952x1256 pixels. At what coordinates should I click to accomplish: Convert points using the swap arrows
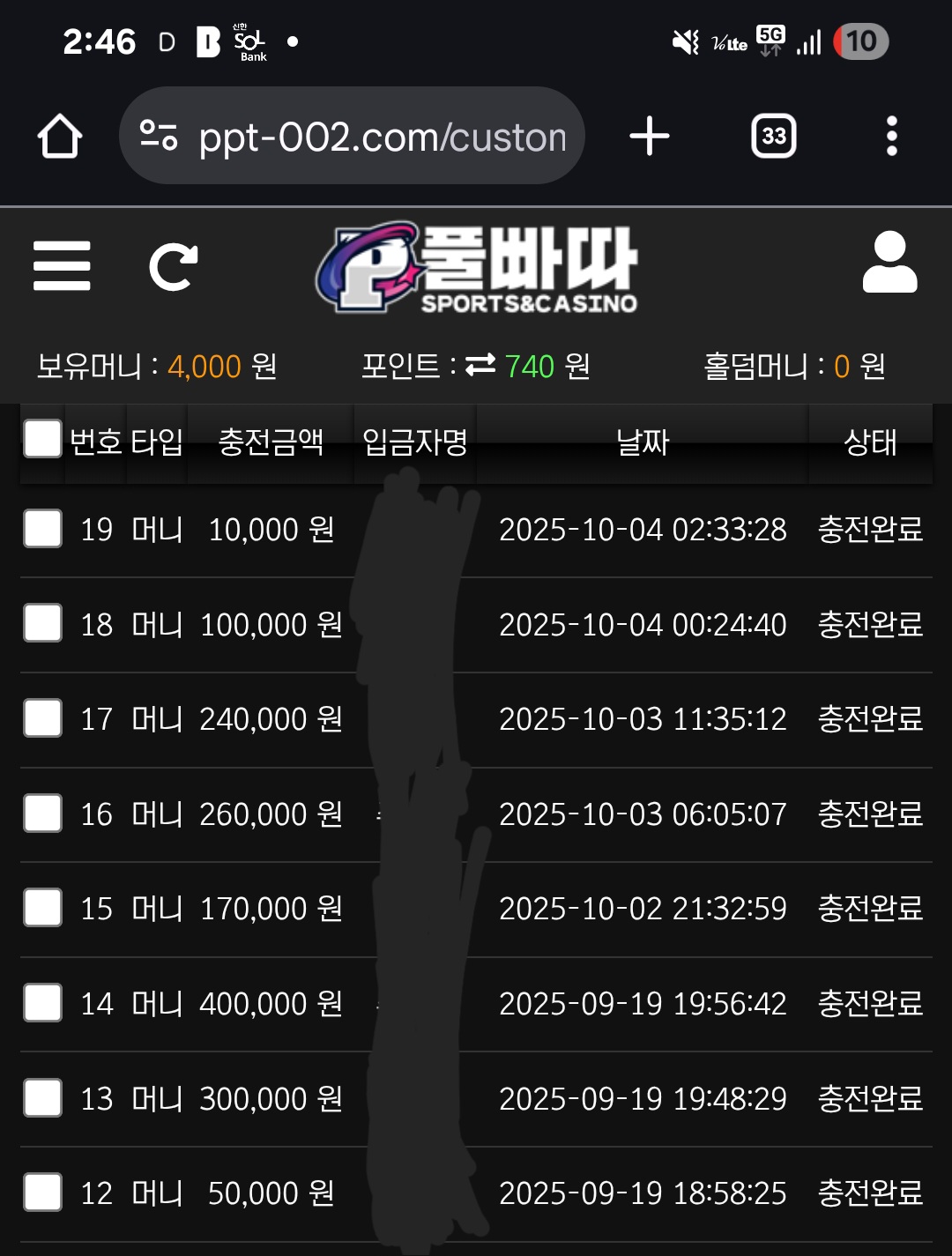[480, 365]
